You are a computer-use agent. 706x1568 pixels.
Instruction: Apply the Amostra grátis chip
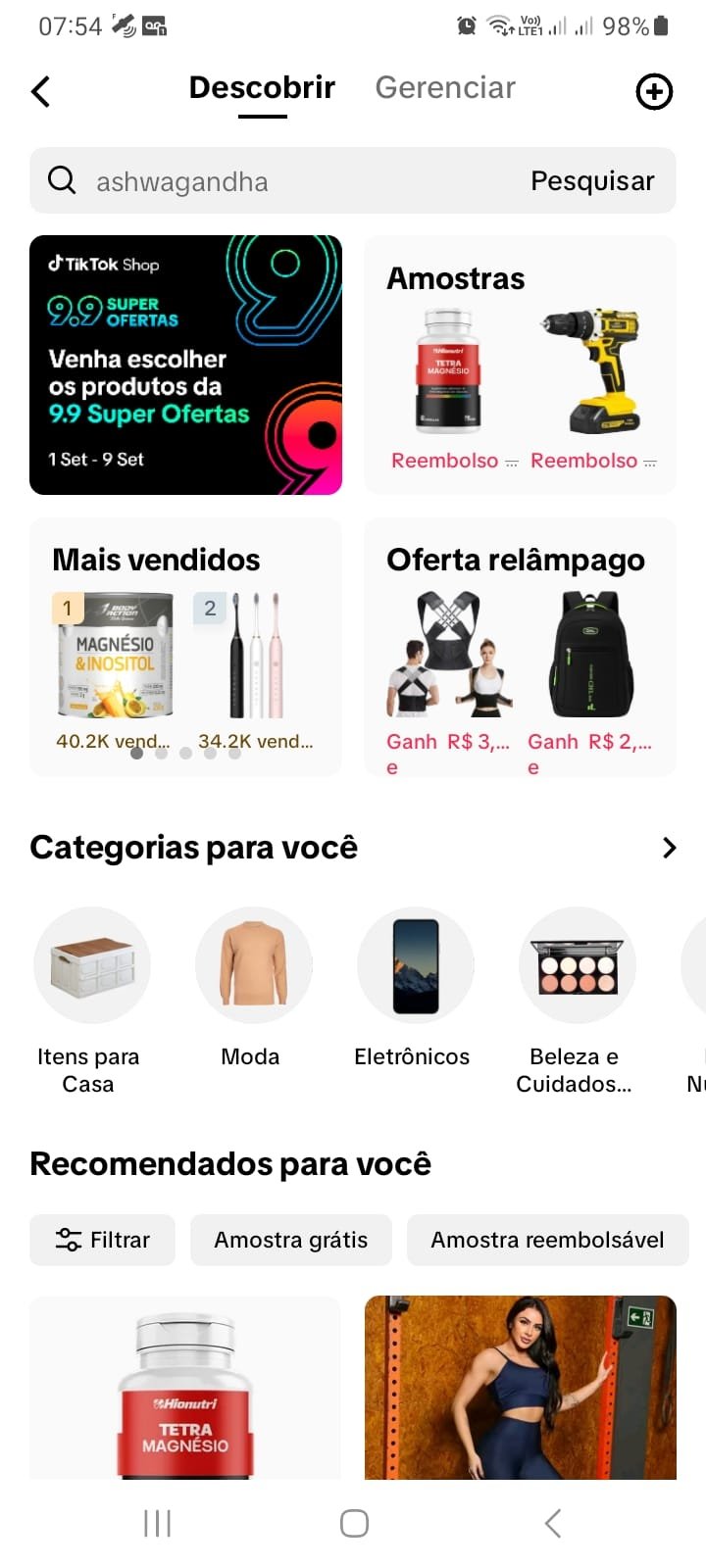point(291,1240)
